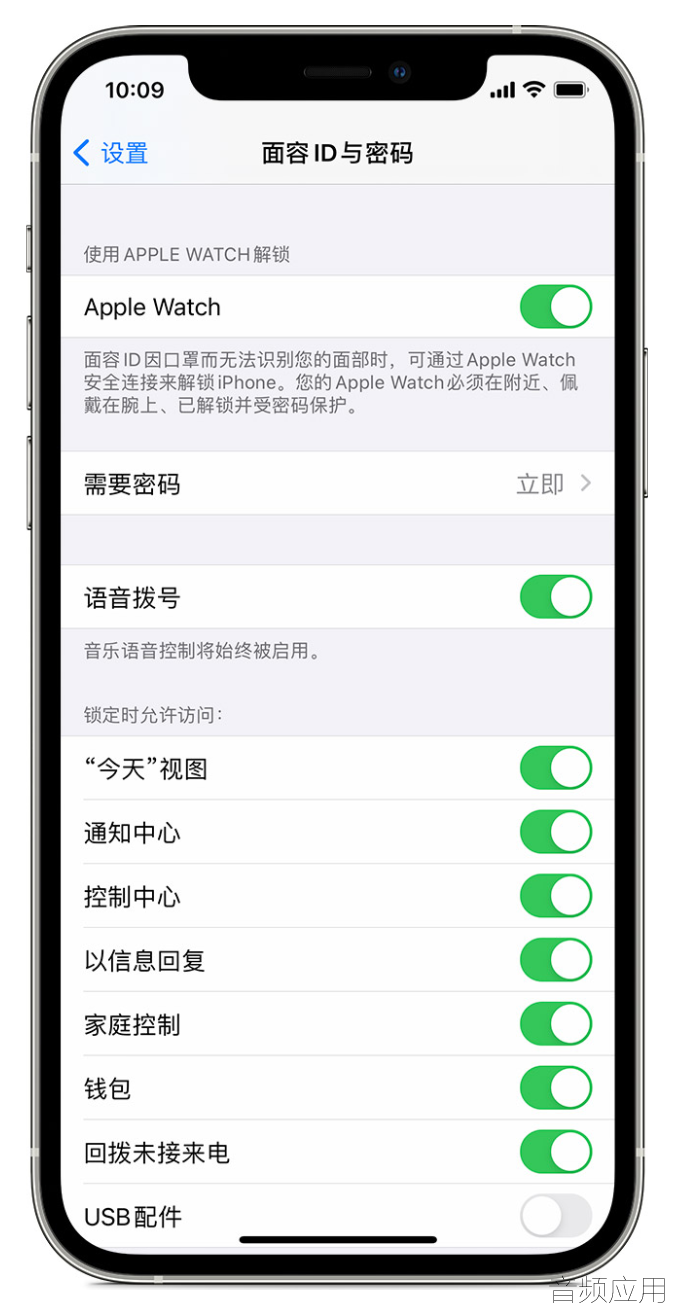Toggle “今天”视图 access when locked
The width and height of the screenshot is (678, 1314).
click(555, 768)
